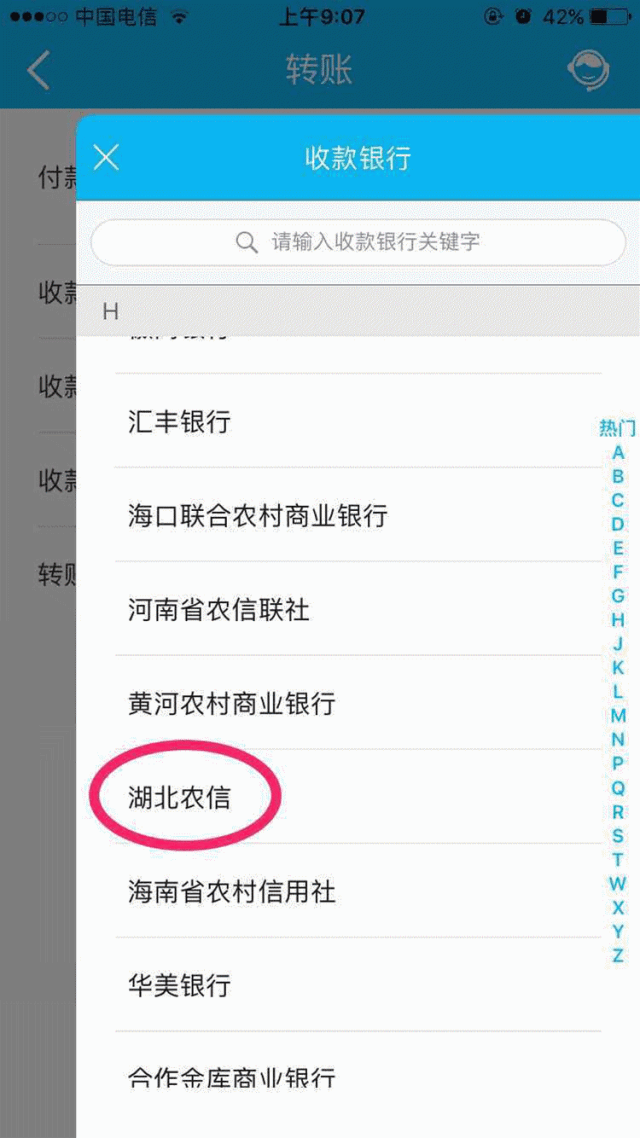This screenshot has height=1138, width=640.
Task: Select 河南省农信联社
Action: (358, 609)
